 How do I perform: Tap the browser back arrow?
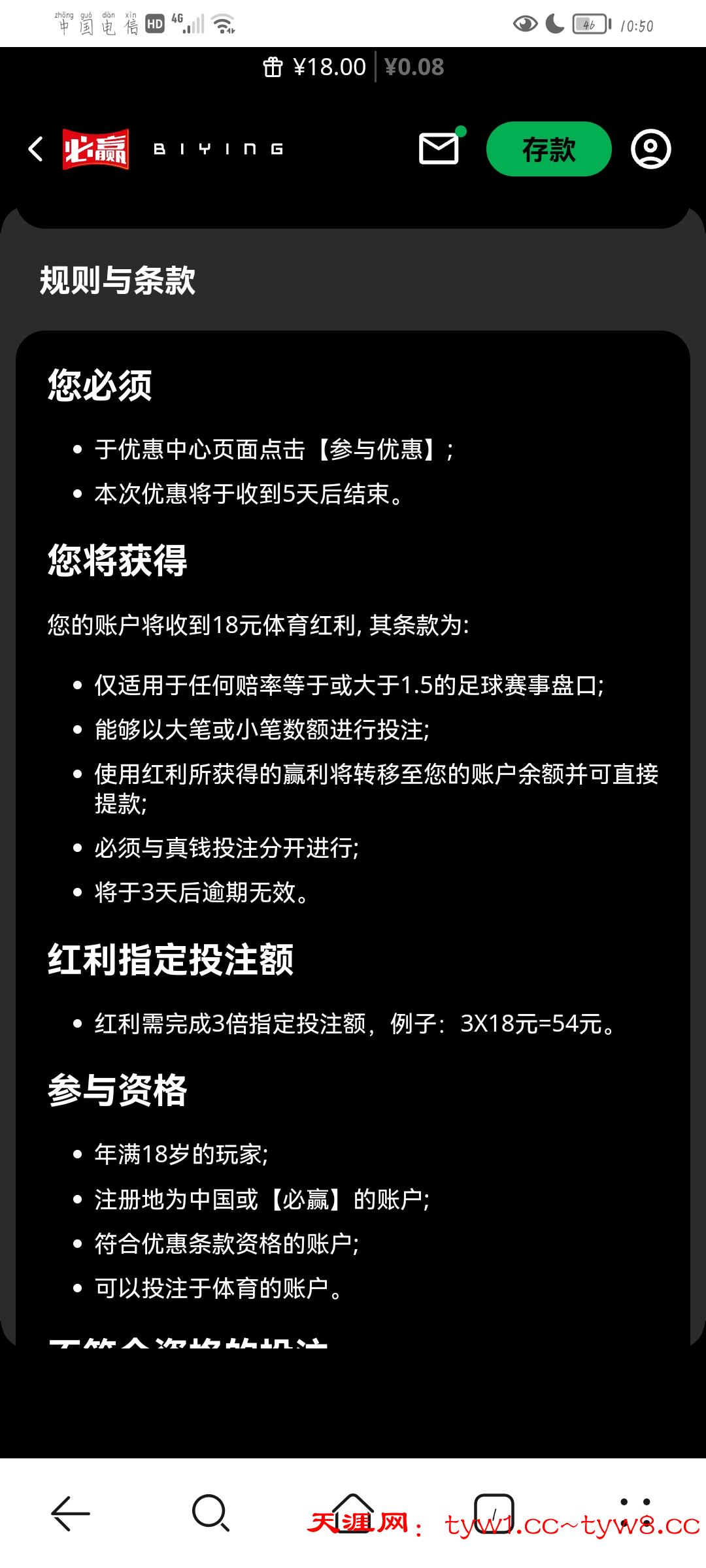(x=70, y=1512)
